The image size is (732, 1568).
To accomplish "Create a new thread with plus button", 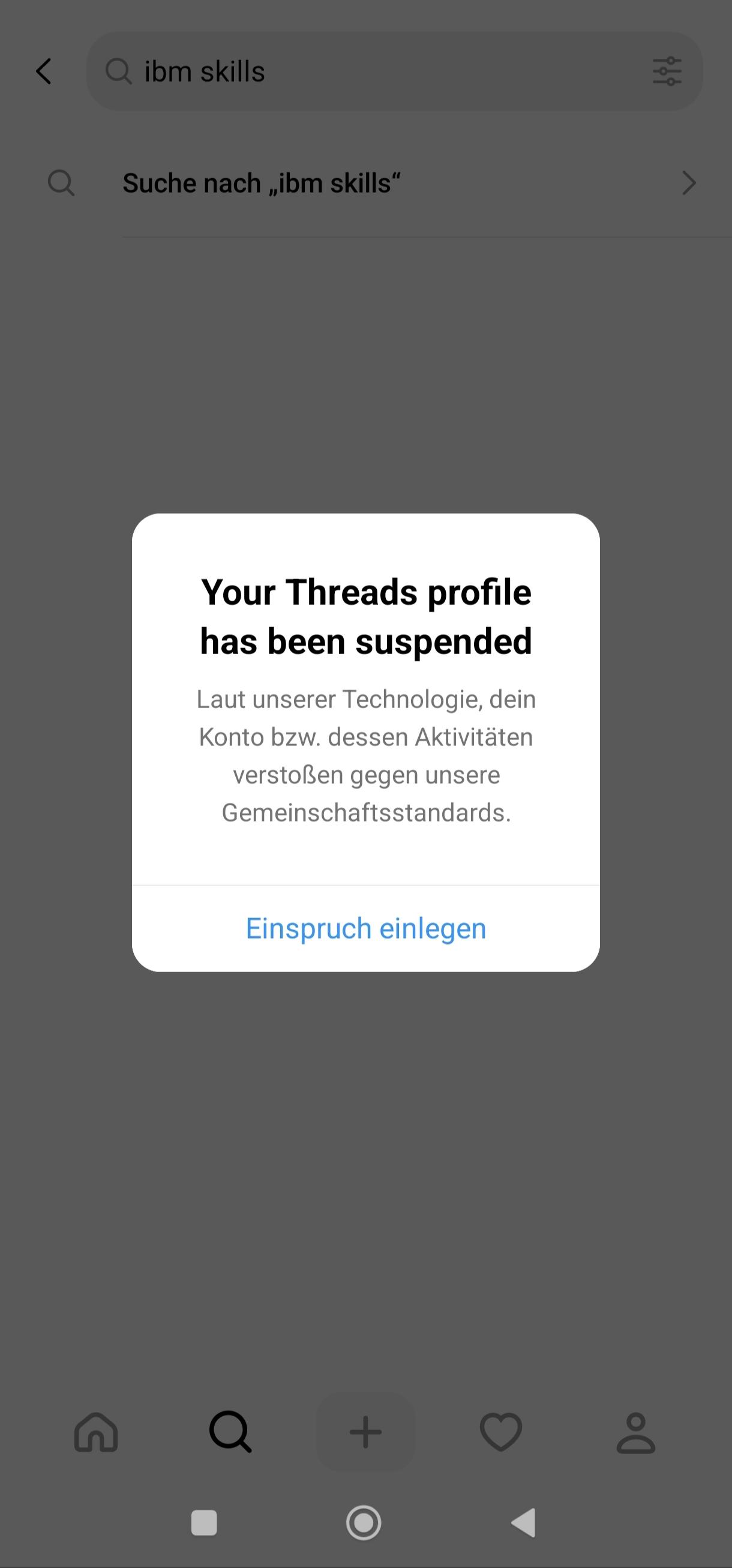I will 365,1432.
